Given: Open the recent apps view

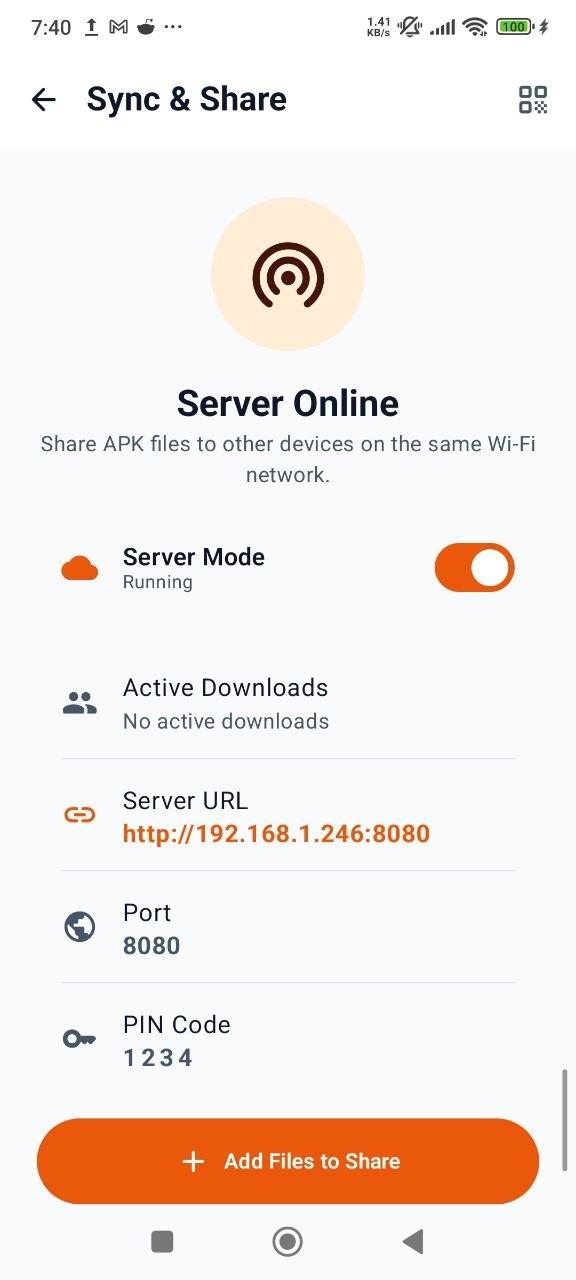Looking at the screenshot, I should pos(162,1242).
